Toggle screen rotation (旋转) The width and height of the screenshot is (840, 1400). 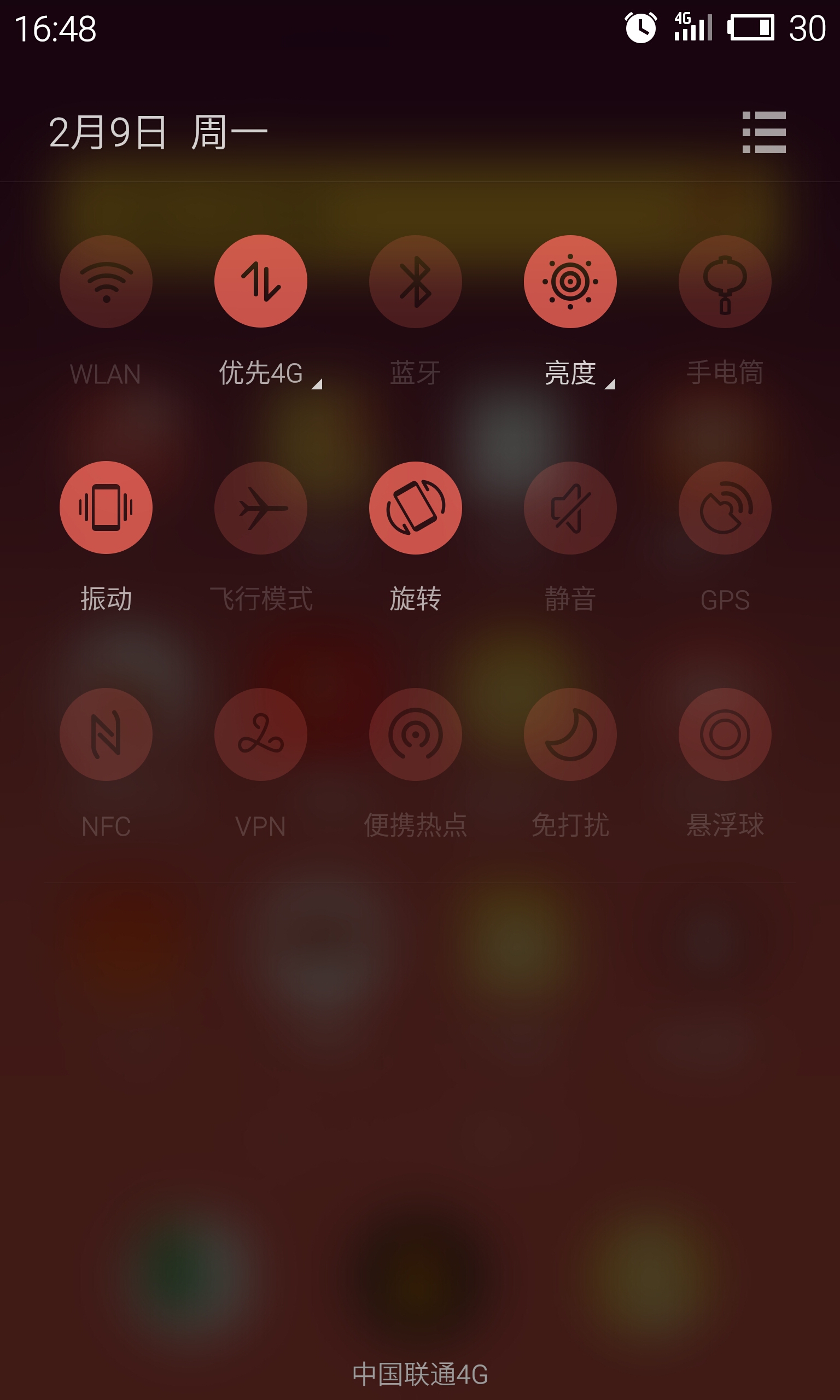416,507
